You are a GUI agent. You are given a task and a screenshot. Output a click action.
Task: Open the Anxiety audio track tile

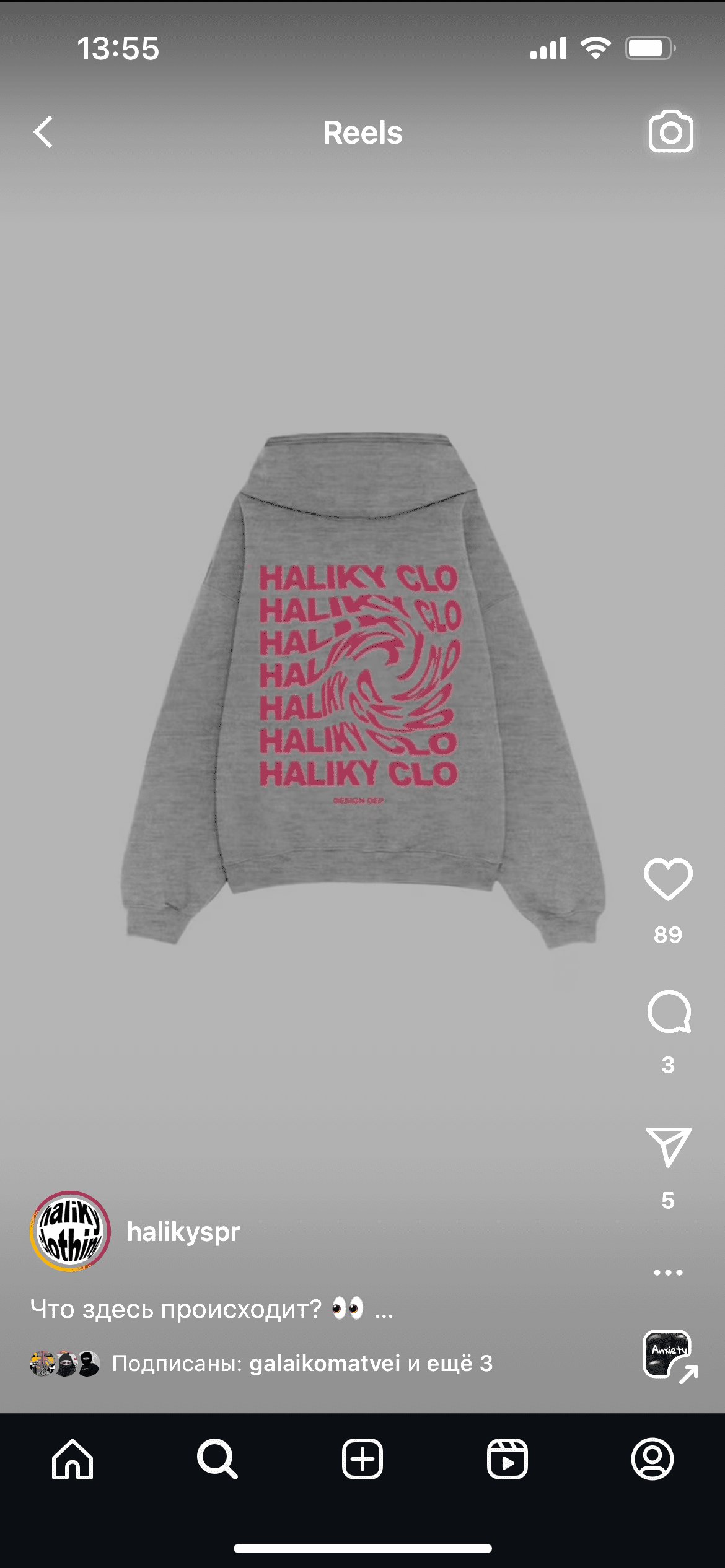click(667, 1354)
